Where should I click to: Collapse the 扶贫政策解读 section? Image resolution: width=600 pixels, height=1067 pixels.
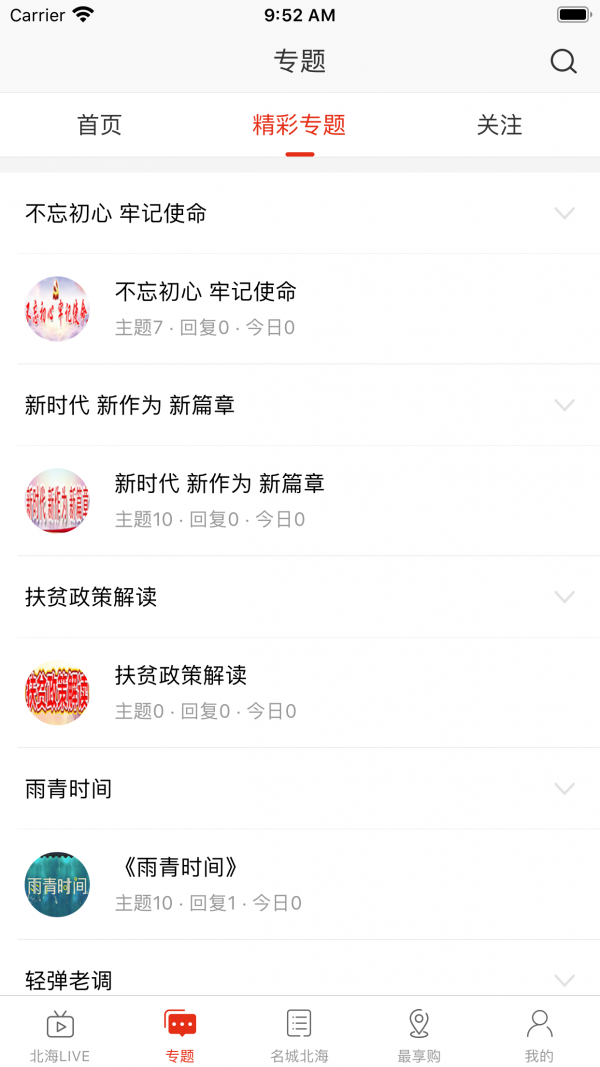pos(564,597)
